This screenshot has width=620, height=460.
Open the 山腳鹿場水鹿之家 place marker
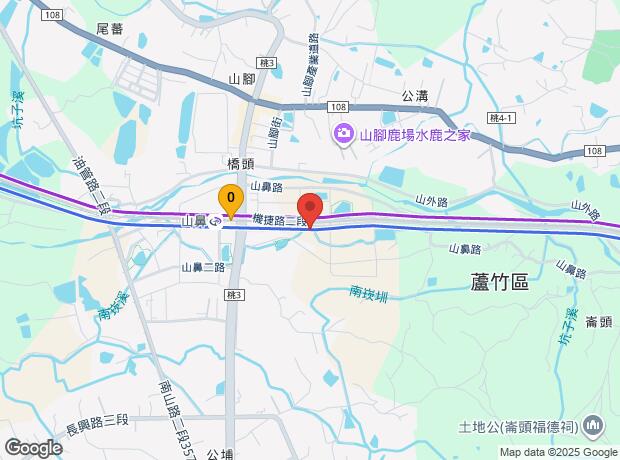(x=343, y=132)
